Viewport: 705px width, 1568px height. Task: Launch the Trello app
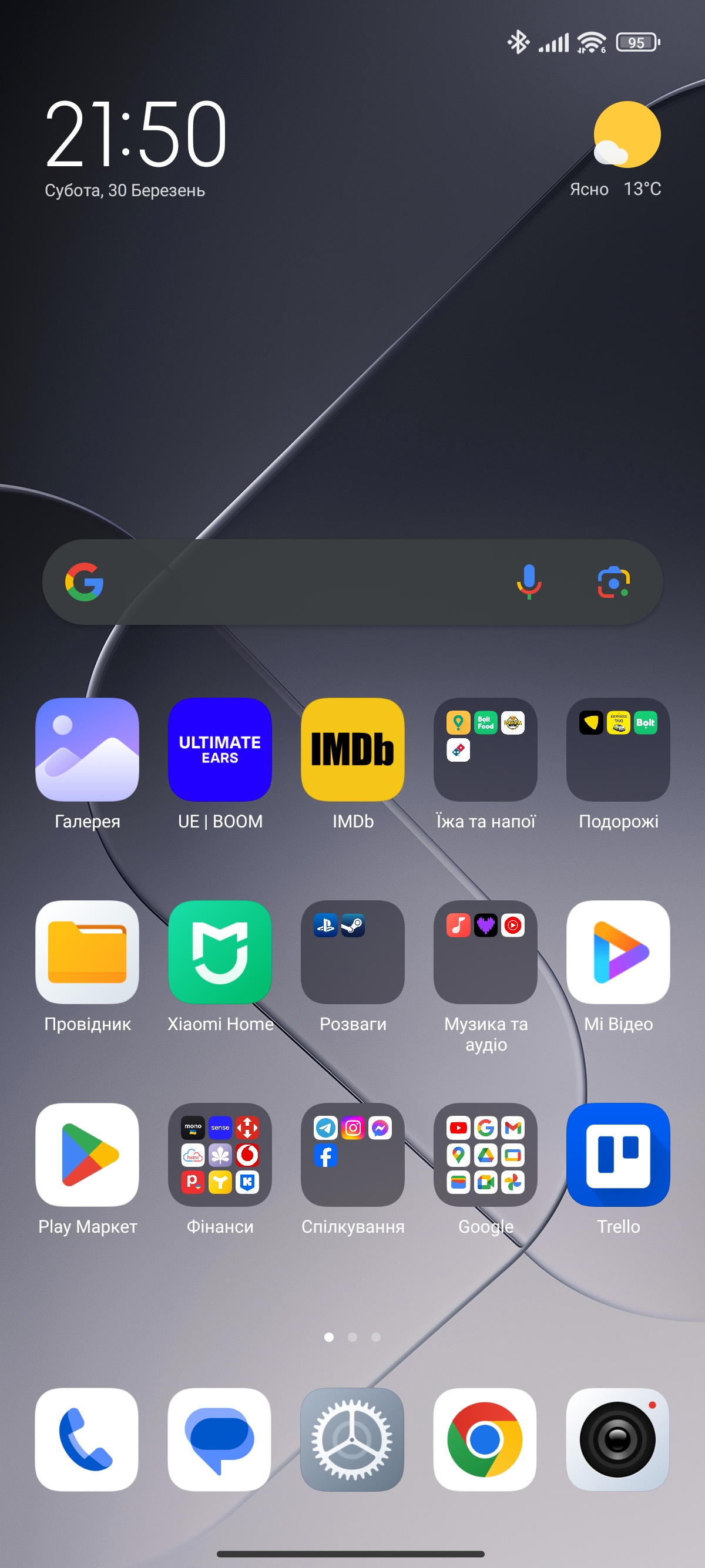(x=618, y=1155)
